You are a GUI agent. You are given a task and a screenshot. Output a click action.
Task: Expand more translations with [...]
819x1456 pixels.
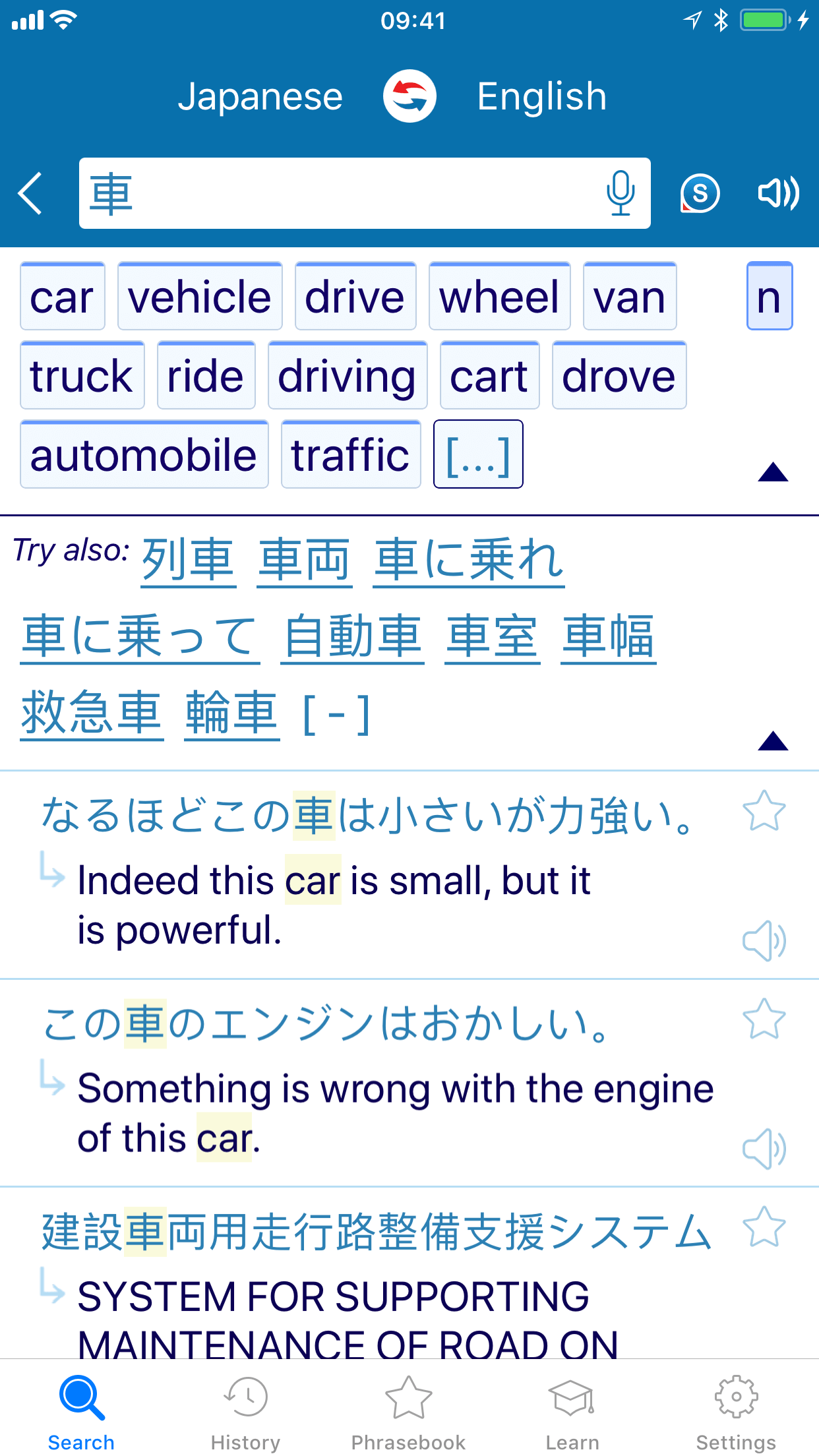pyautogui.click(x=478, y=455)
